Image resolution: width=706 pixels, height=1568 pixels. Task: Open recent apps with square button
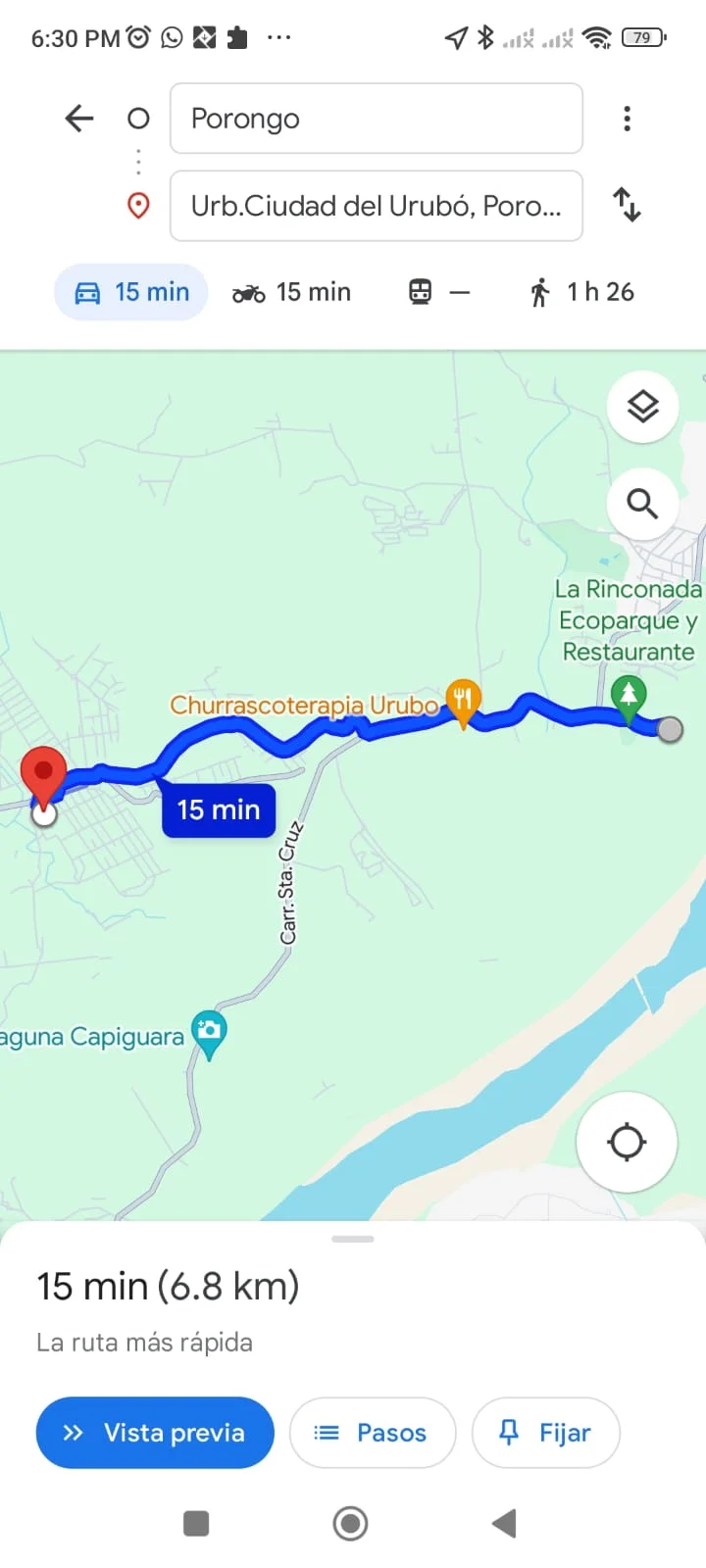[x=196, y=1523]
